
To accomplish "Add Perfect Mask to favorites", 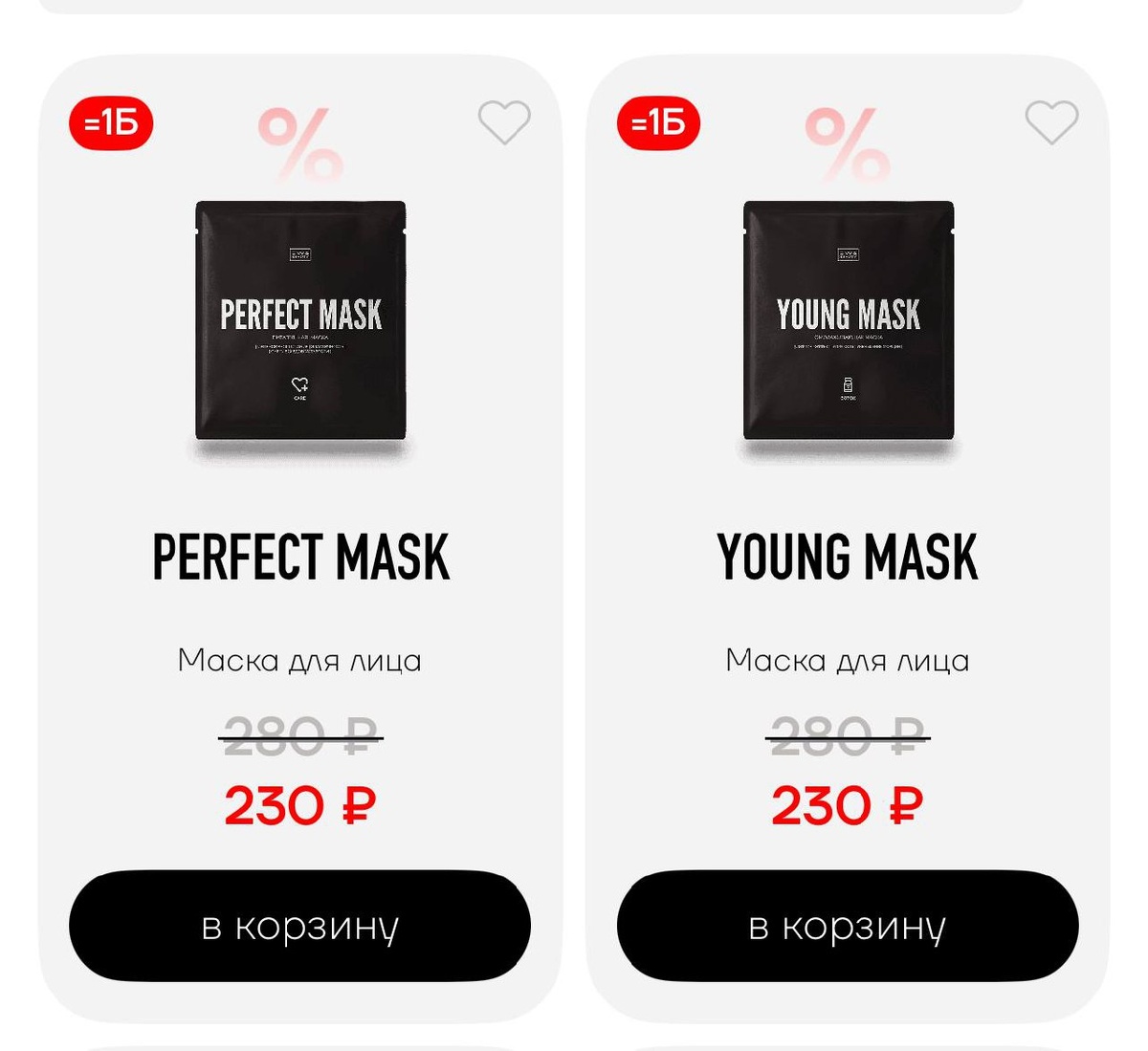I will 503,122.
